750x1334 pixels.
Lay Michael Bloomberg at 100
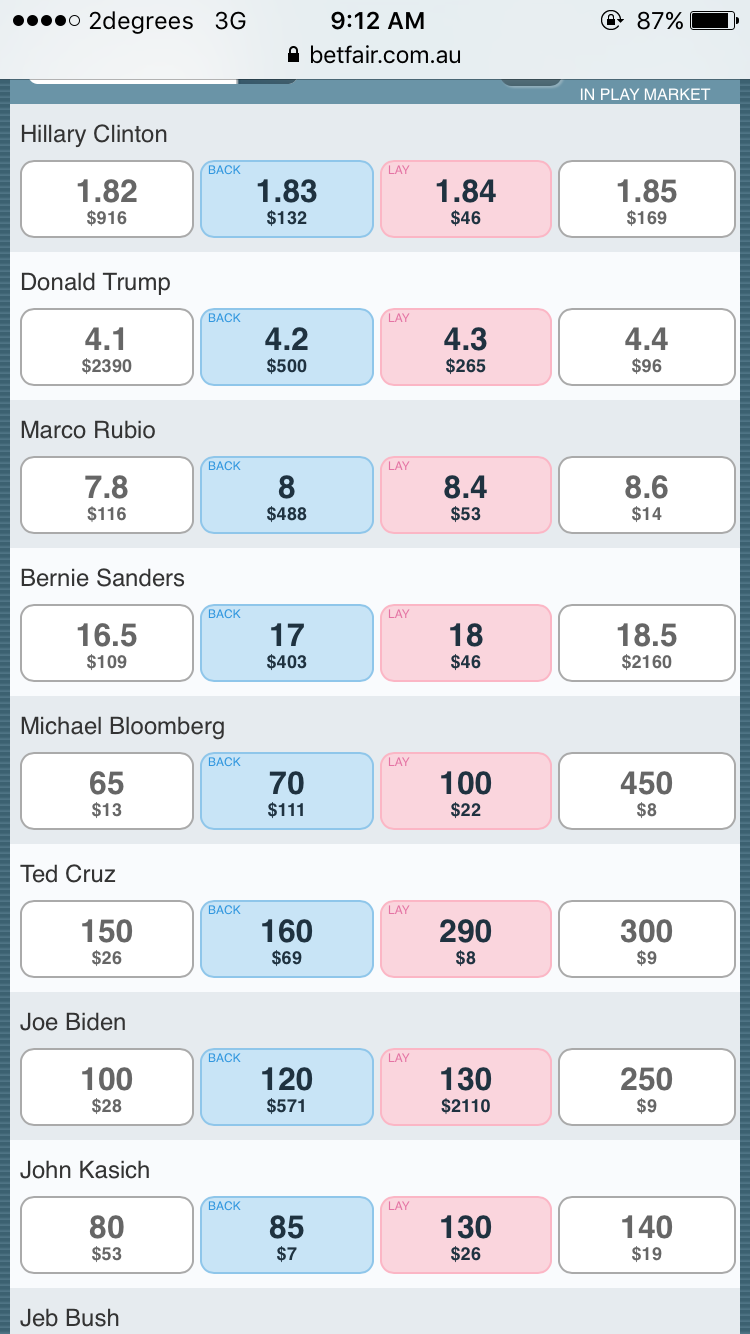pos(466,791)
